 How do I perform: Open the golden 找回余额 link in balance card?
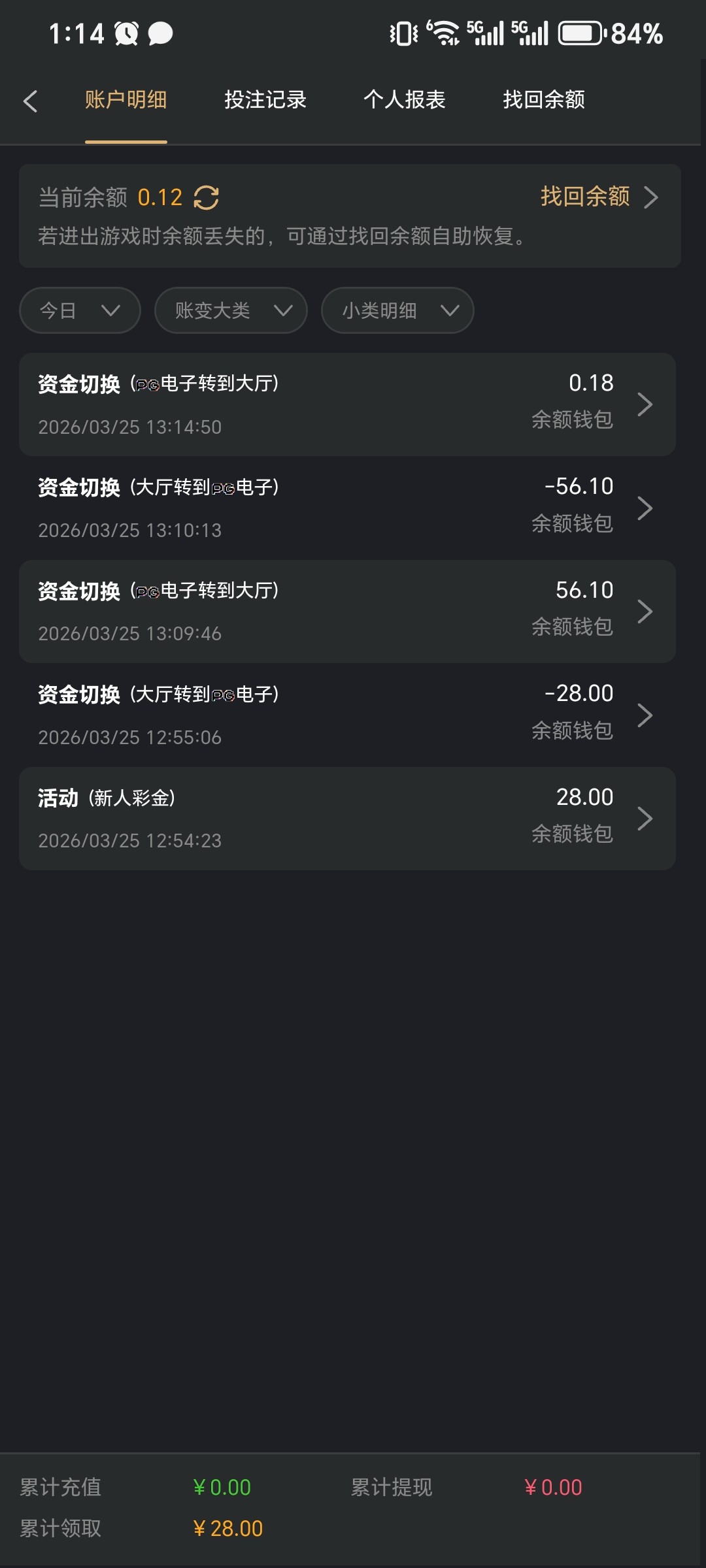pyautogui.click(x=598, y=197)
